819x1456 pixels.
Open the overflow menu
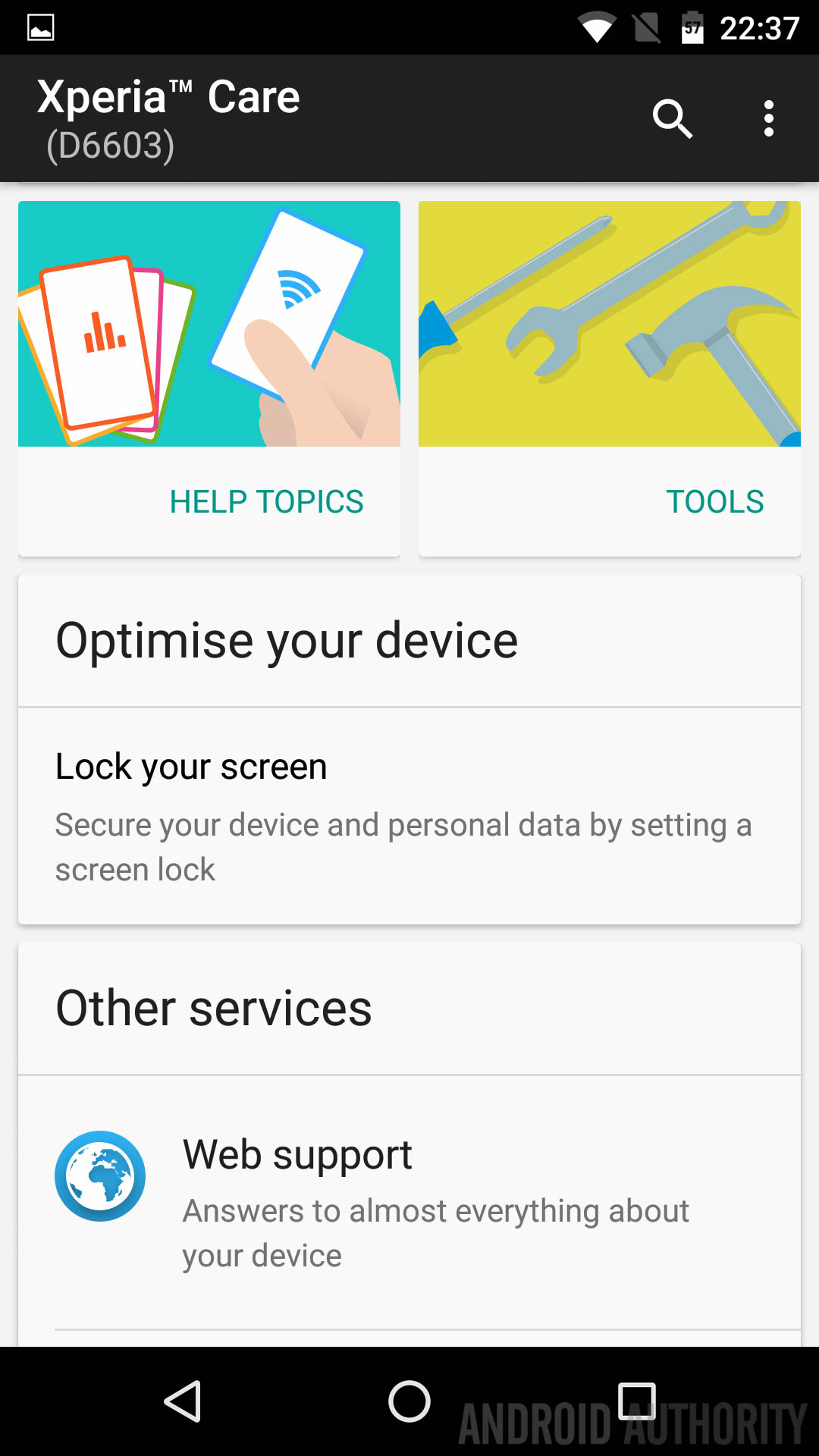pyautogui.click(x=769, y=118)
